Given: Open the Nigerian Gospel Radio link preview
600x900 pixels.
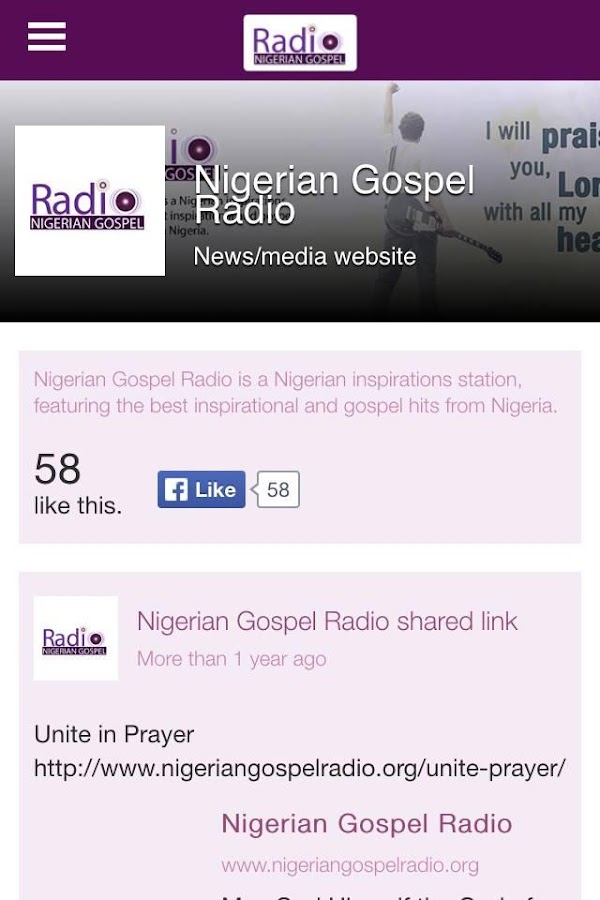Looking at the screenshot, I should (366, 824).
